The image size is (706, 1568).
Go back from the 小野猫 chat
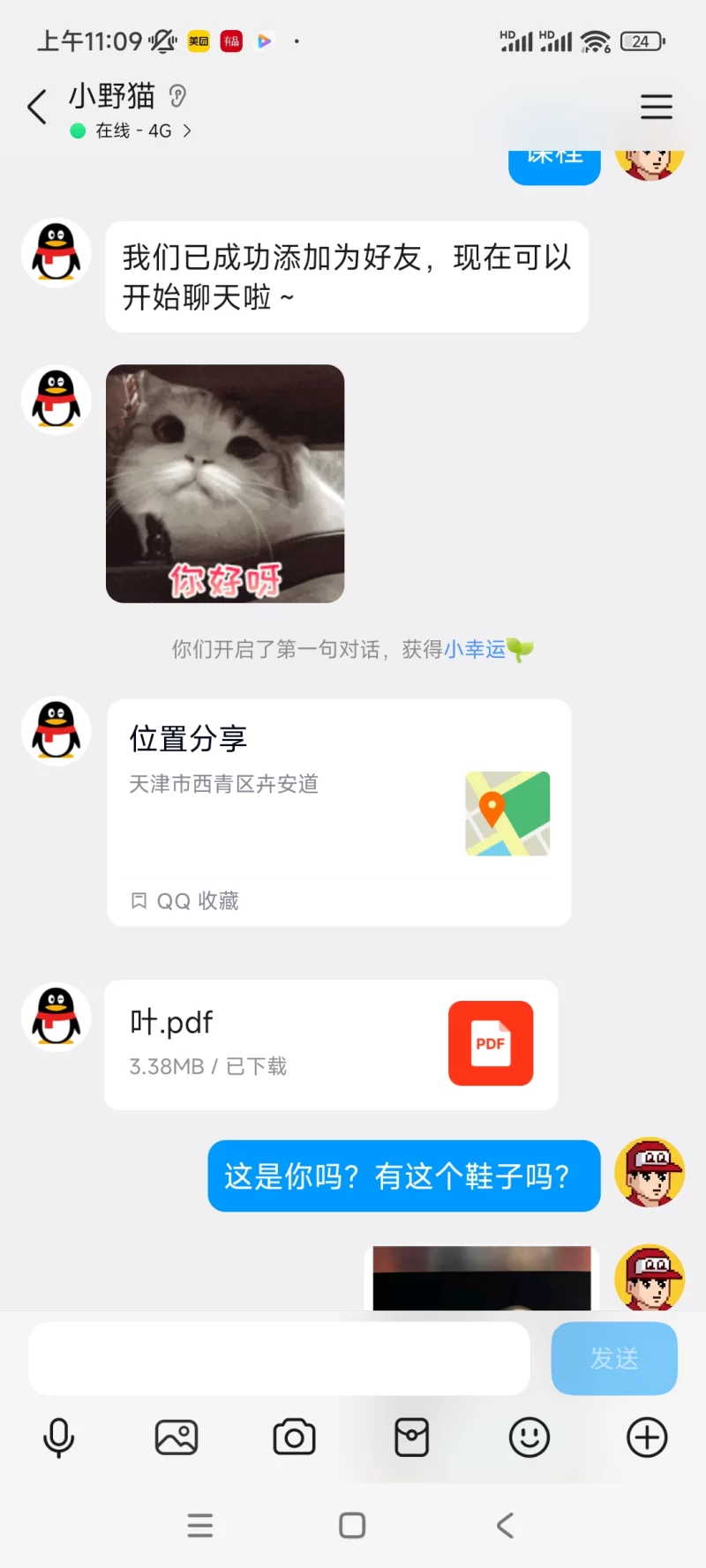click(x=37, y=108)
